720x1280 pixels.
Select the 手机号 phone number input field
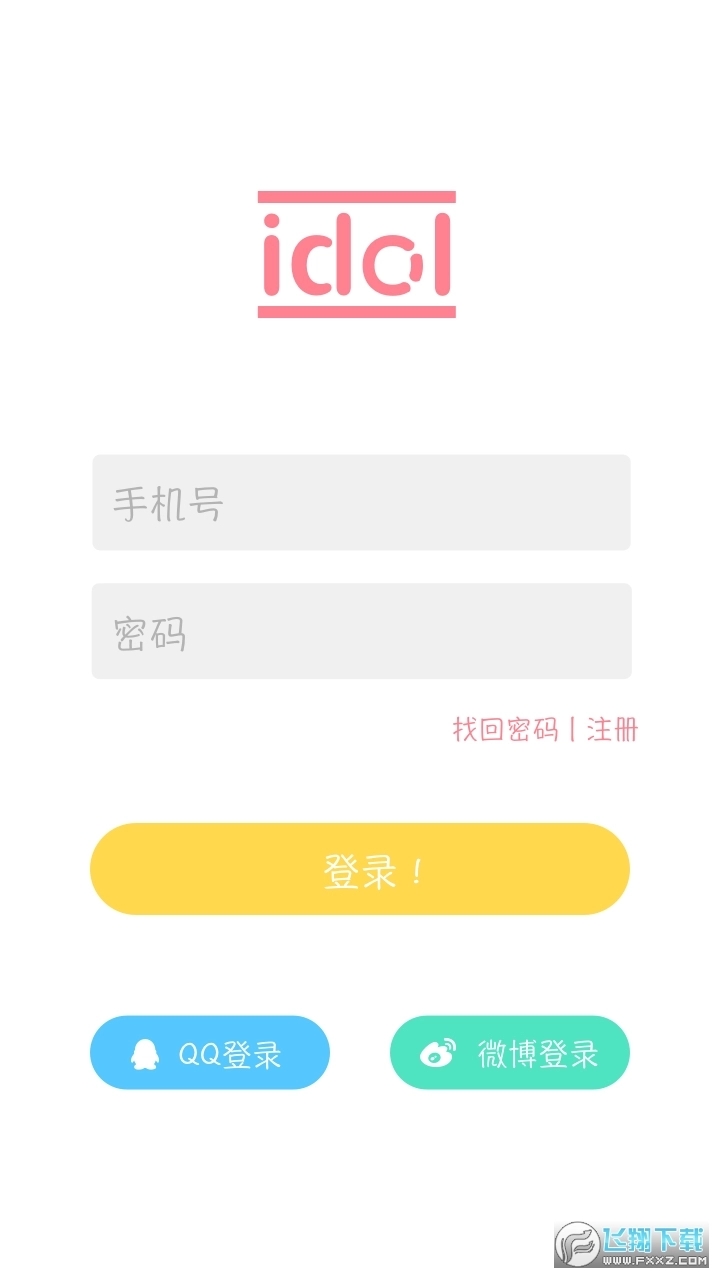click(360, 503)
